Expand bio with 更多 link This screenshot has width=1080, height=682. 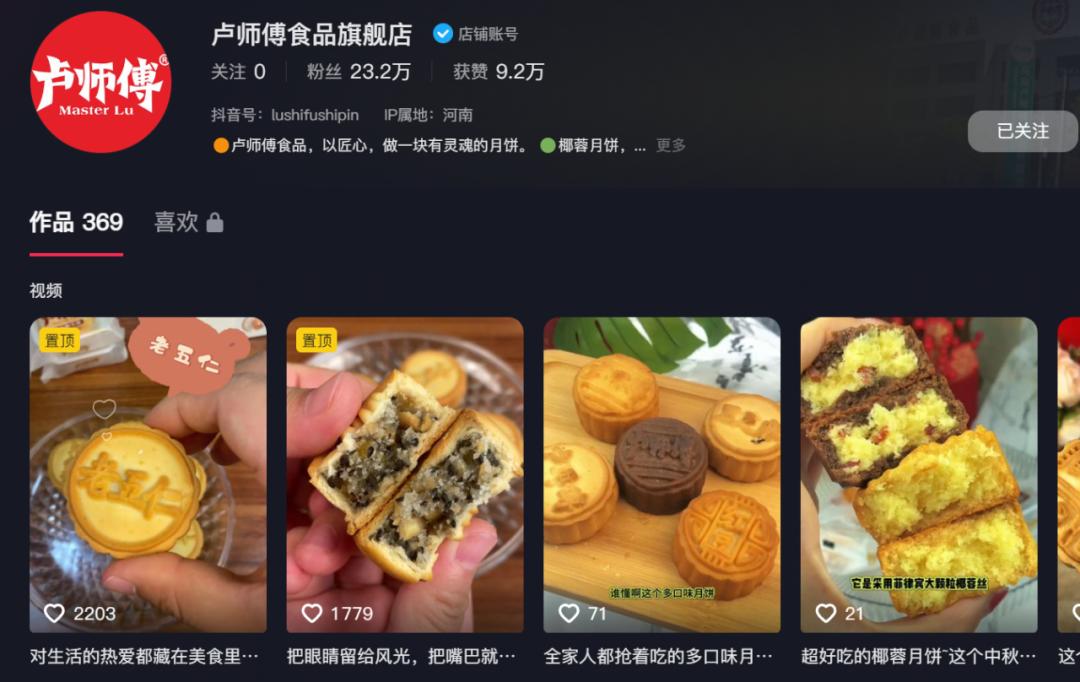click(x=670, y=145)
